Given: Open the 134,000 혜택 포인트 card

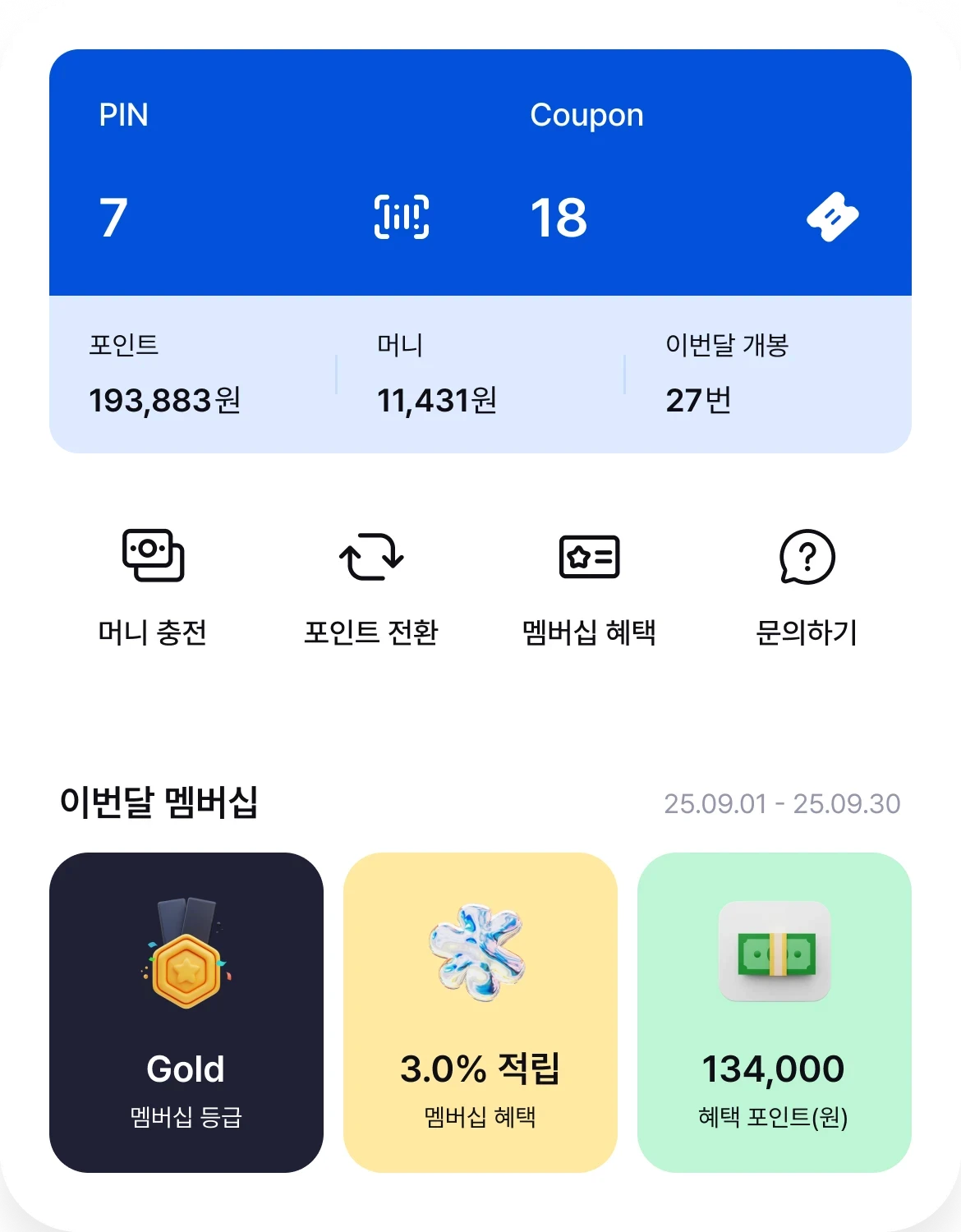Looking at the screenshot, I should pos(775,1012).
